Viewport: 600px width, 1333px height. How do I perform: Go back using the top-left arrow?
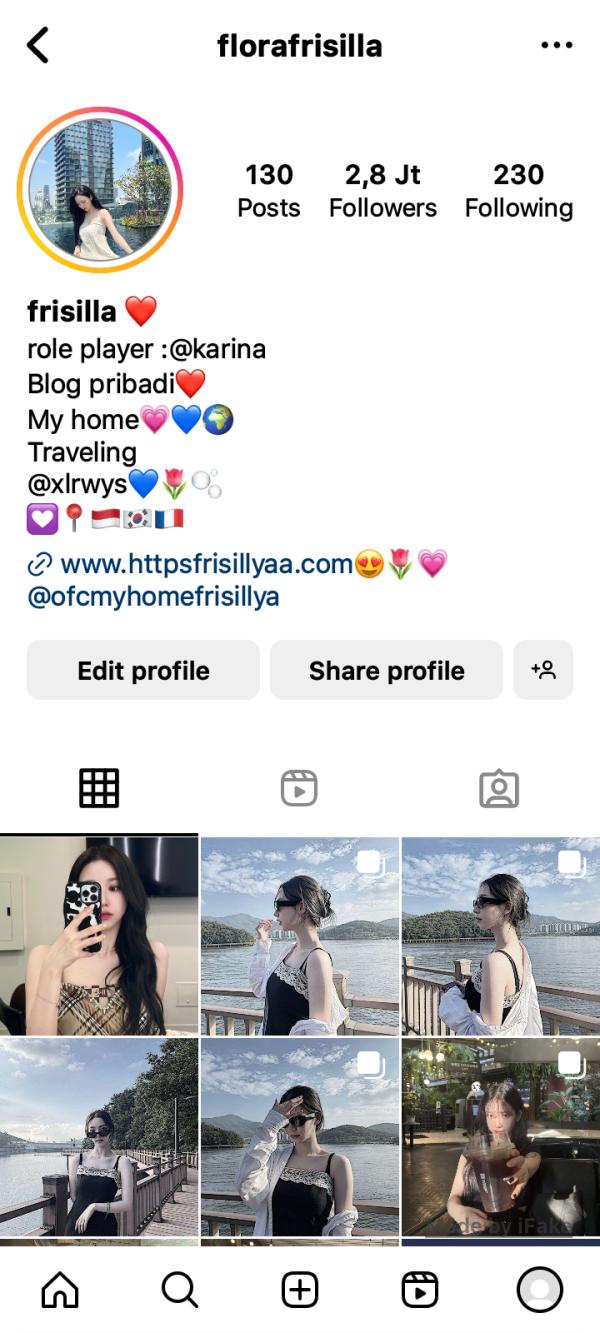pos(38,46)
